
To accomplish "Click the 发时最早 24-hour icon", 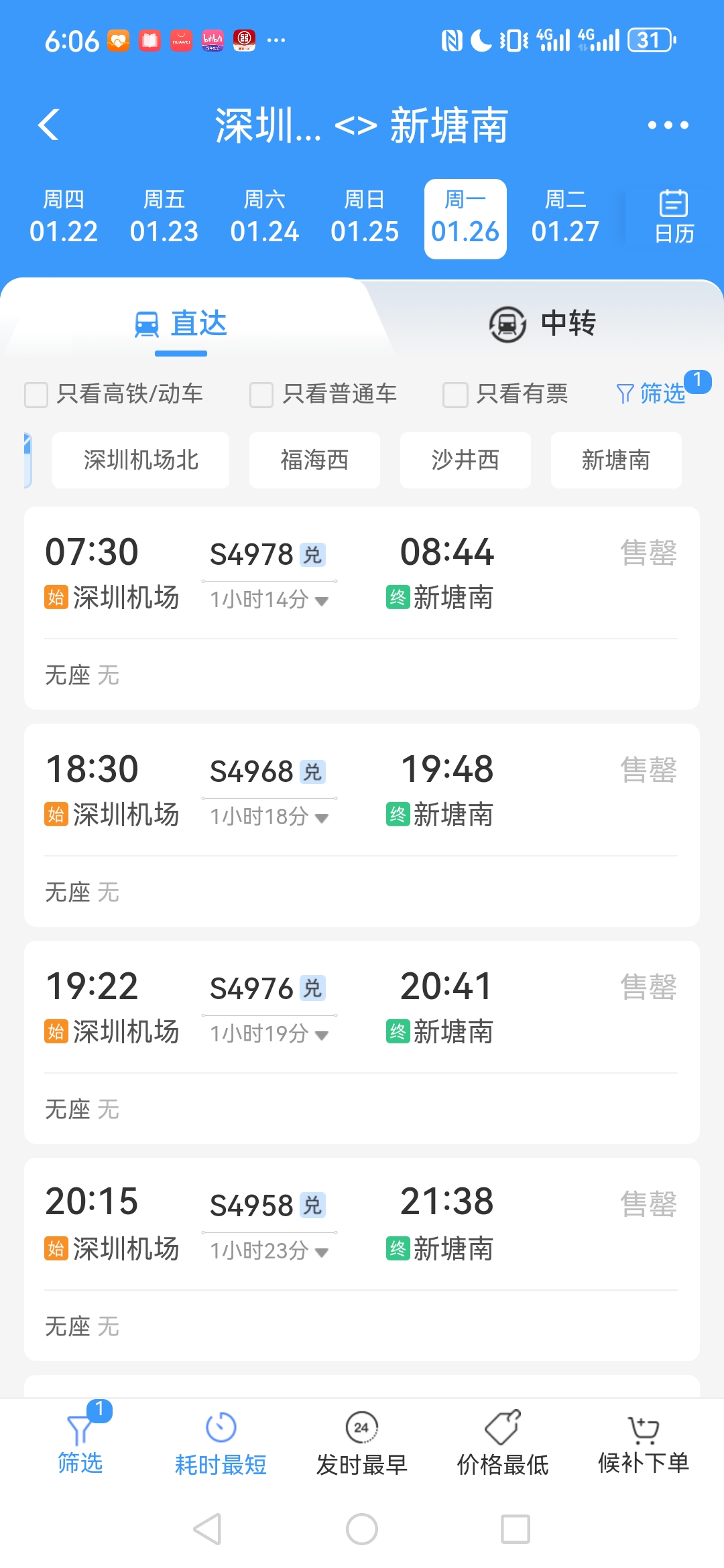I will (x=361, y=1424).
